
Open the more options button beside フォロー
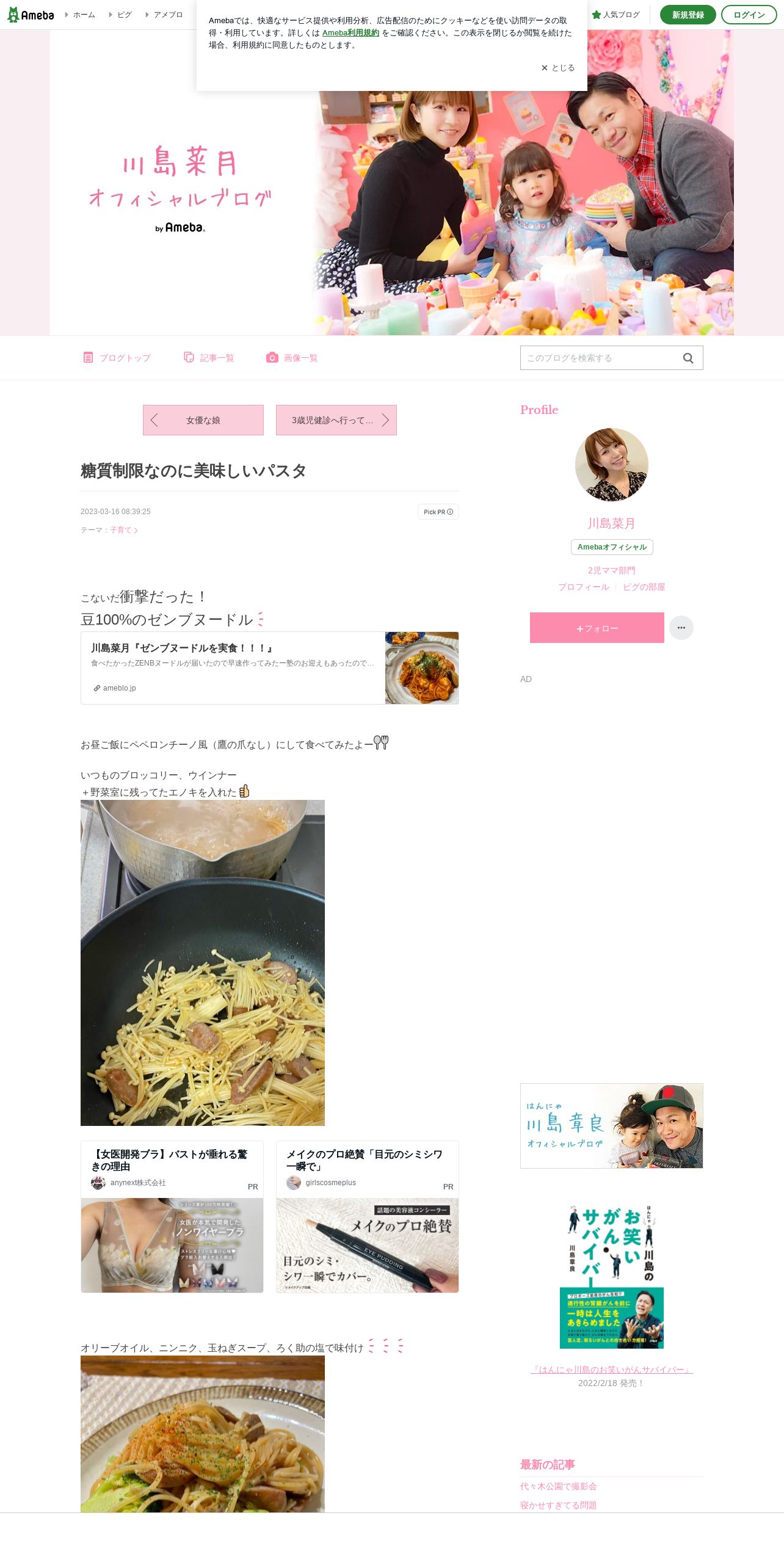click(681, 628)
